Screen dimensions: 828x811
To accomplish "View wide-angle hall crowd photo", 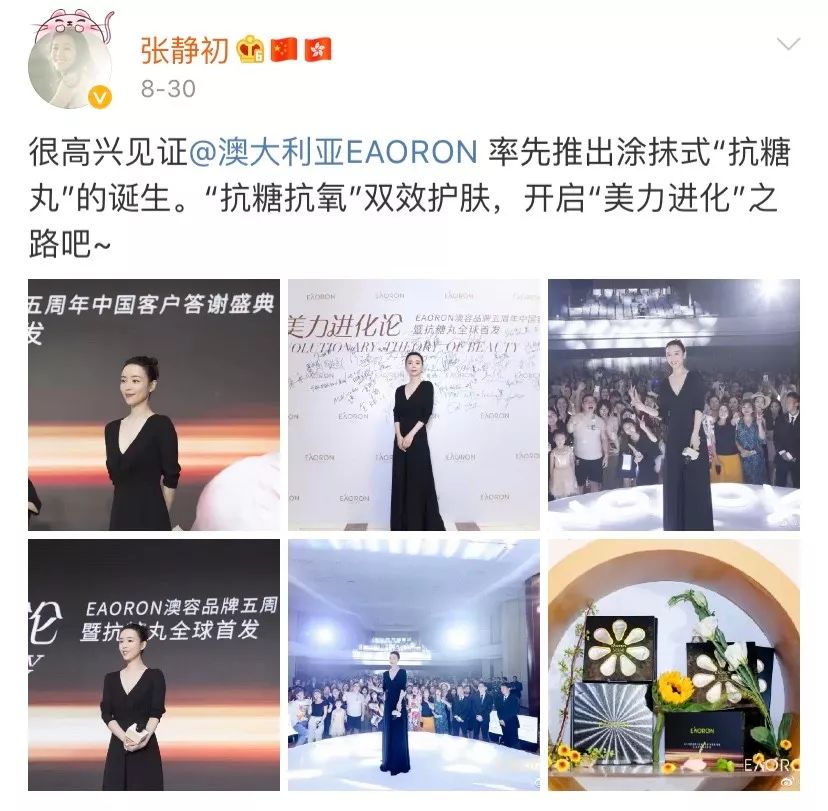I will point(413,665).
